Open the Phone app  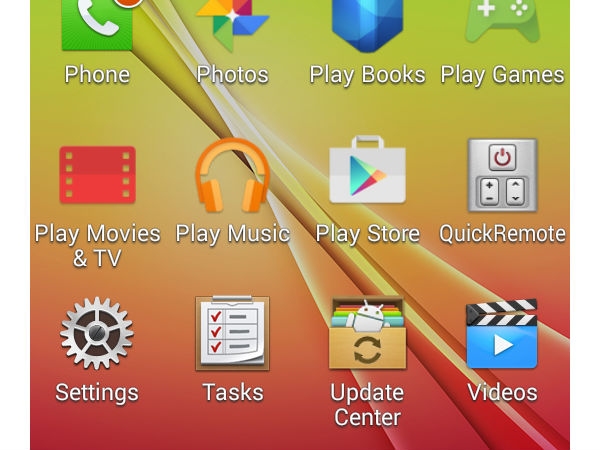tap(97, 25)
